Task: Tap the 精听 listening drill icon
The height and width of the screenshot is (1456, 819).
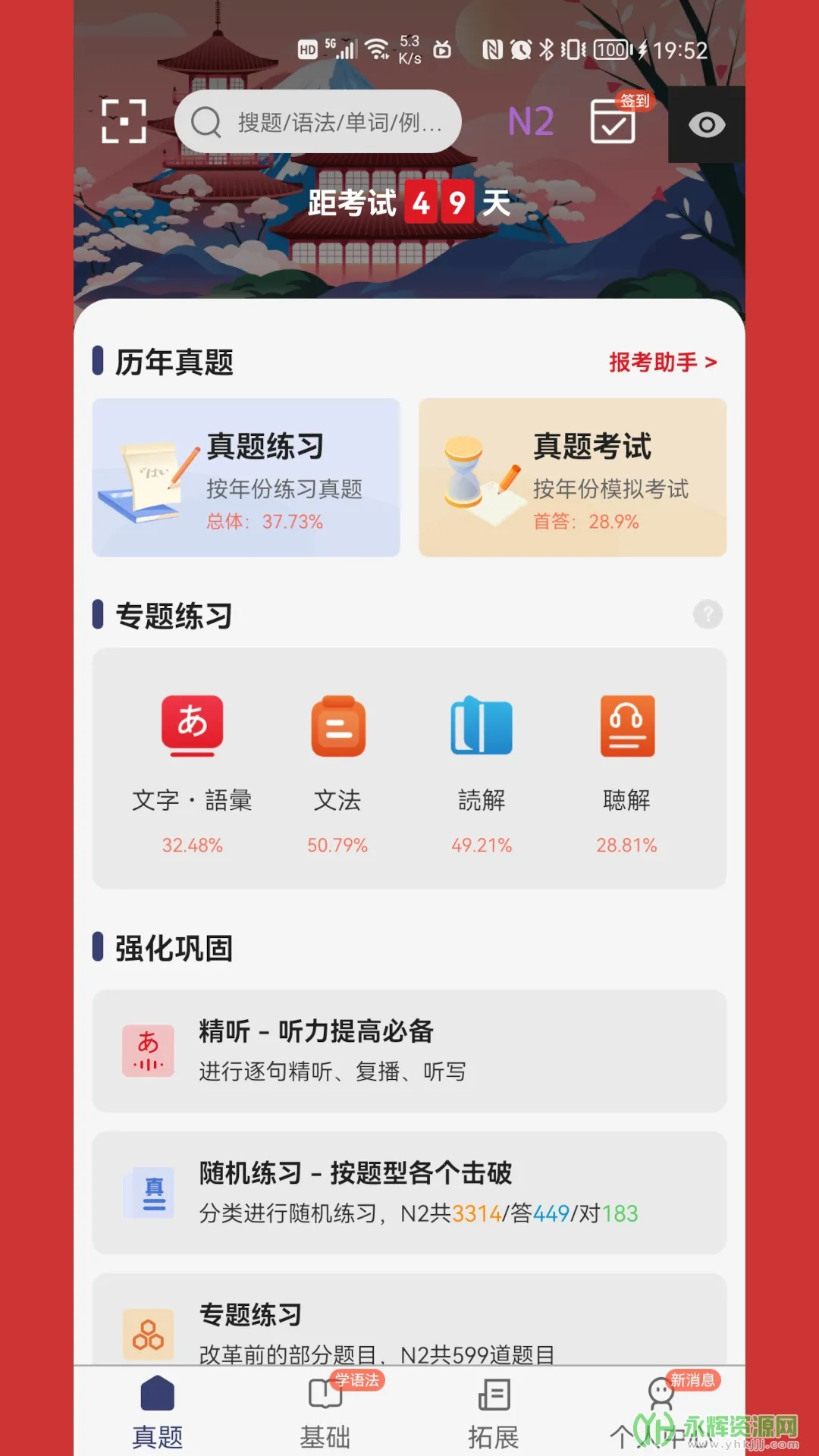Action: 149,1051
